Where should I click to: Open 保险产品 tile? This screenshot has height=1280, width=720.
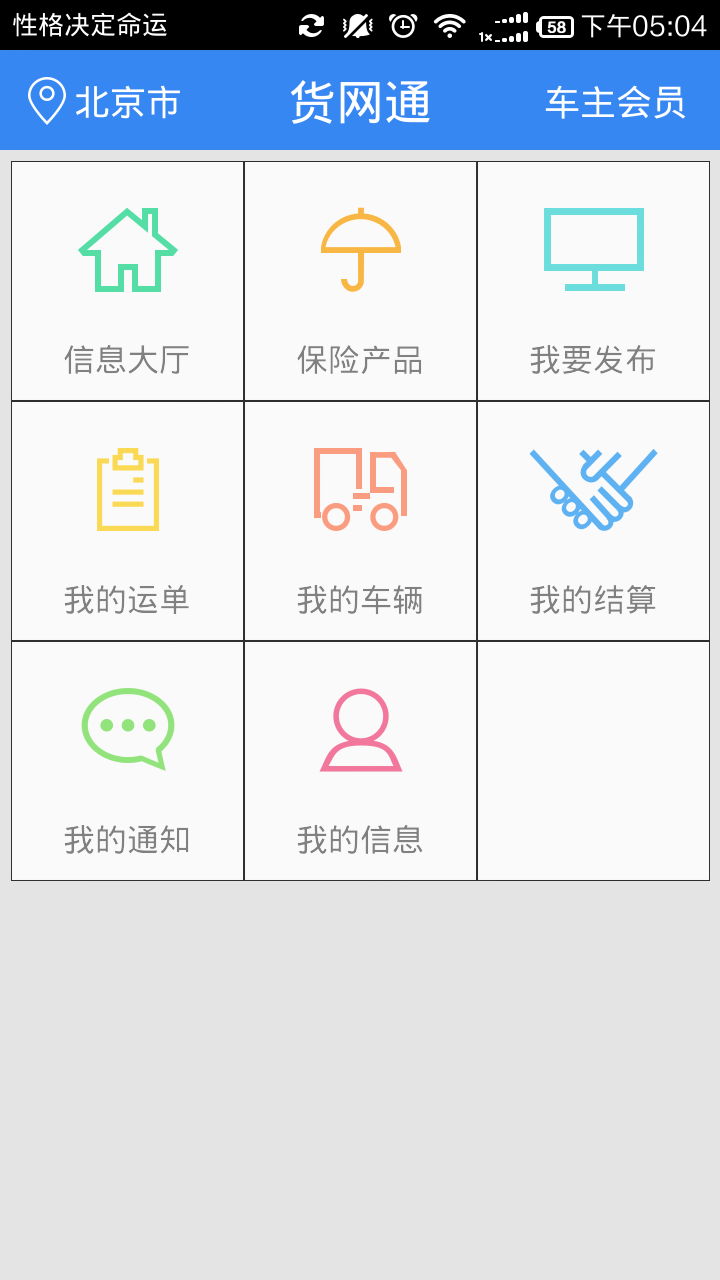click(360, 281)
